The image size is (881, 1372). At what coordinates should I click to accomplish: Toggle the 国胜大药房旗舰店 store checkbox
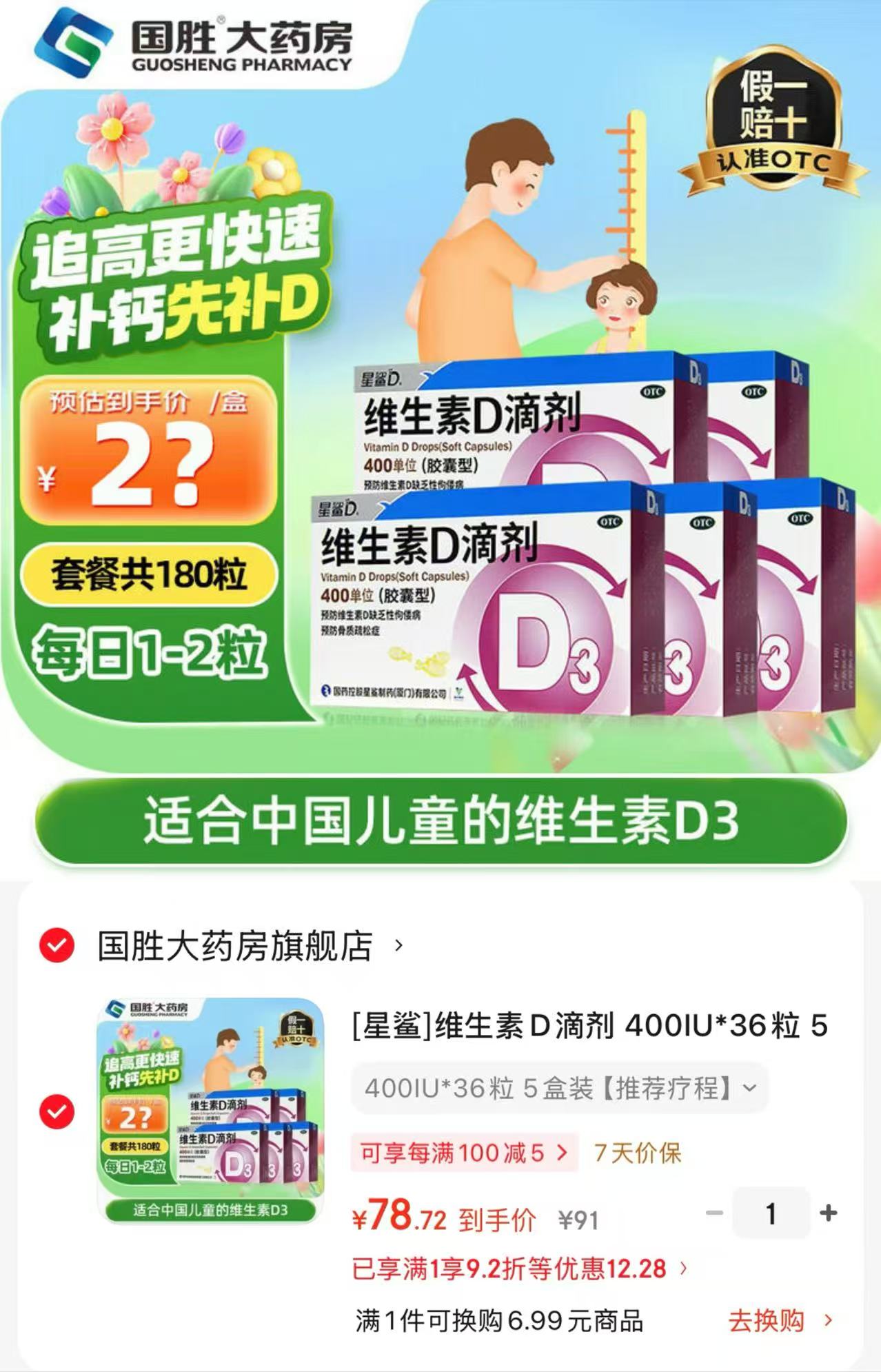point(57,945)
